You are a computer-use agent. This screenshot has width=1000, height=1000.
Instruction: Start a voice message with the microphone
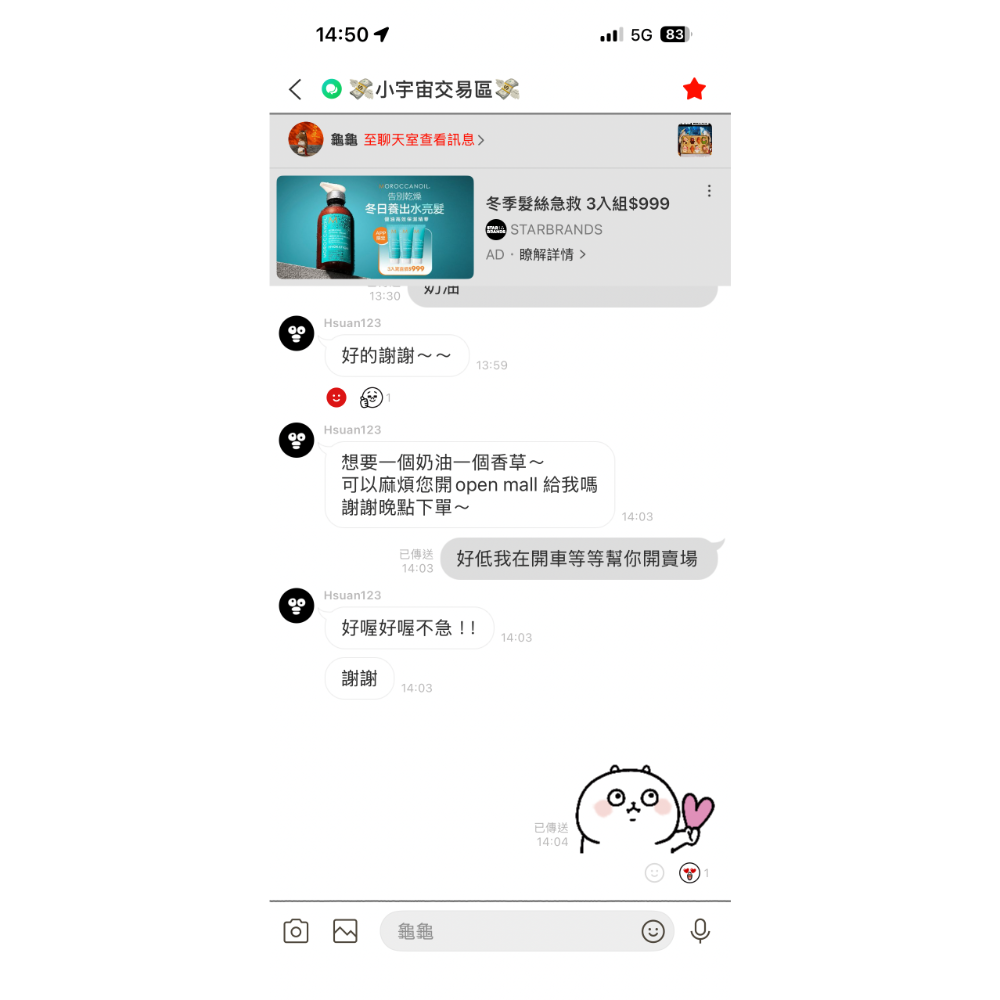click(700, 931)
